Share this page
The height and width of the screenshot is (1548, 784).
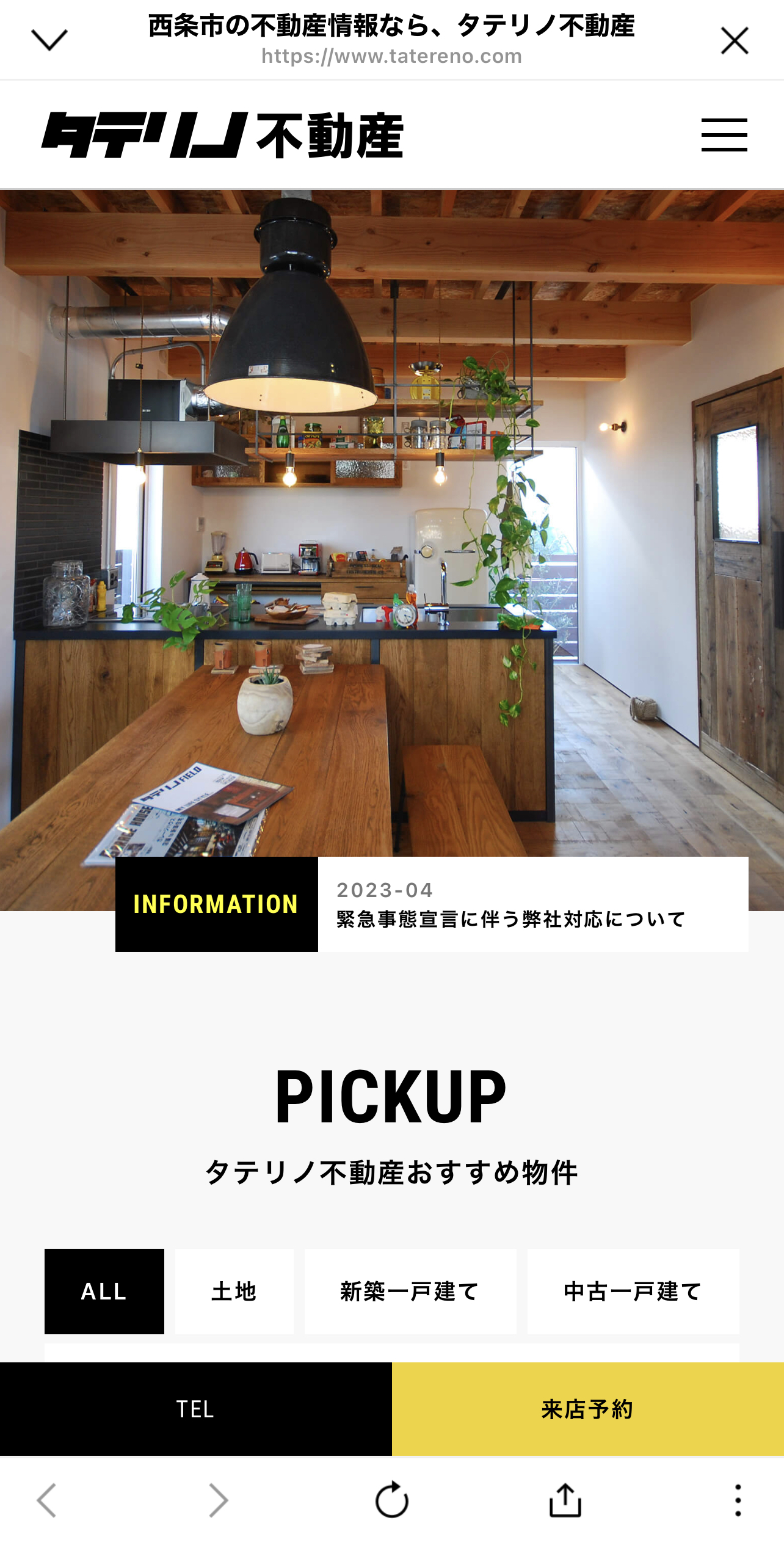(565, 1500)
